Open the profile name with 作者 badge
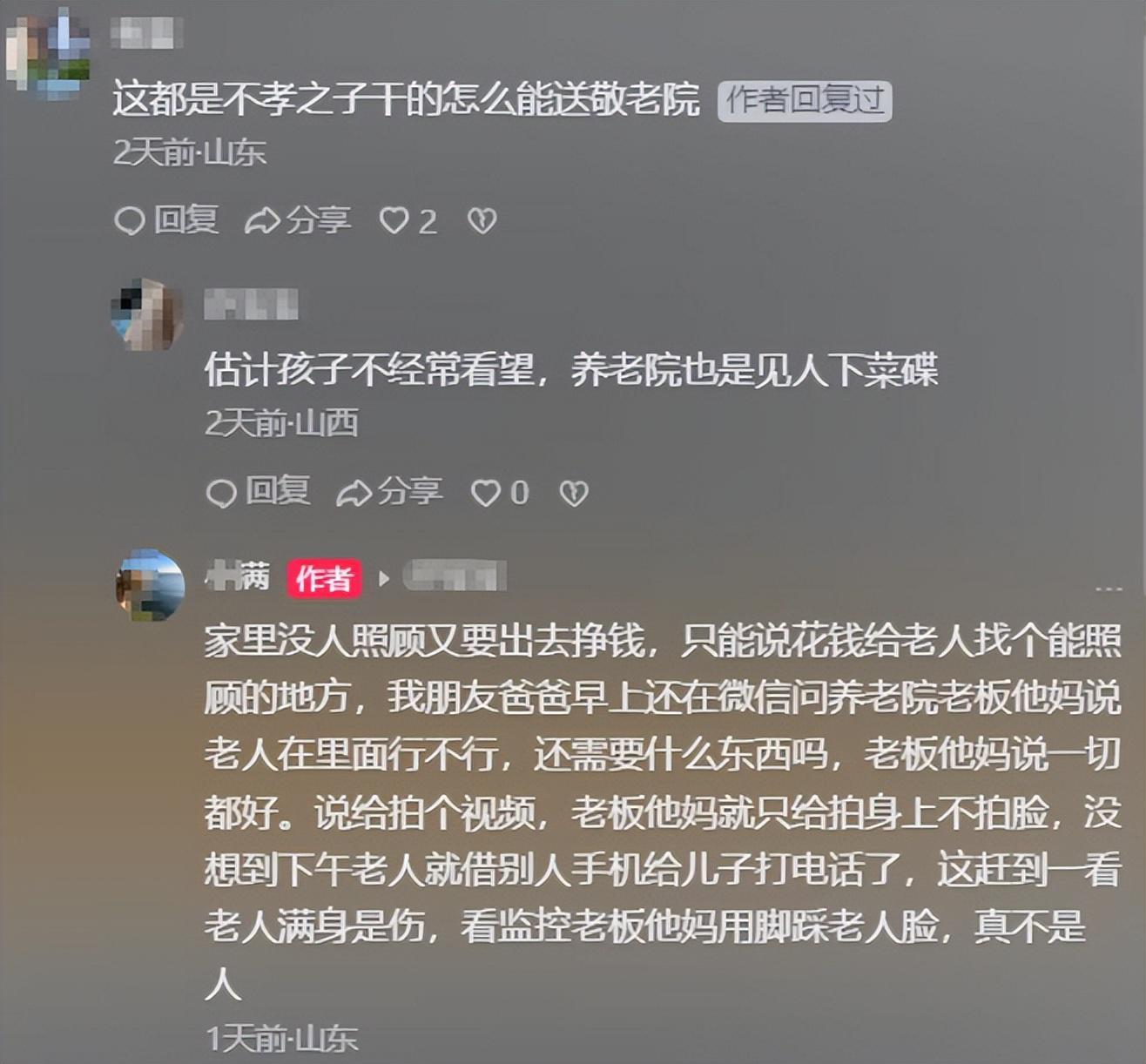1146x1064 pixels. (239, 577)
